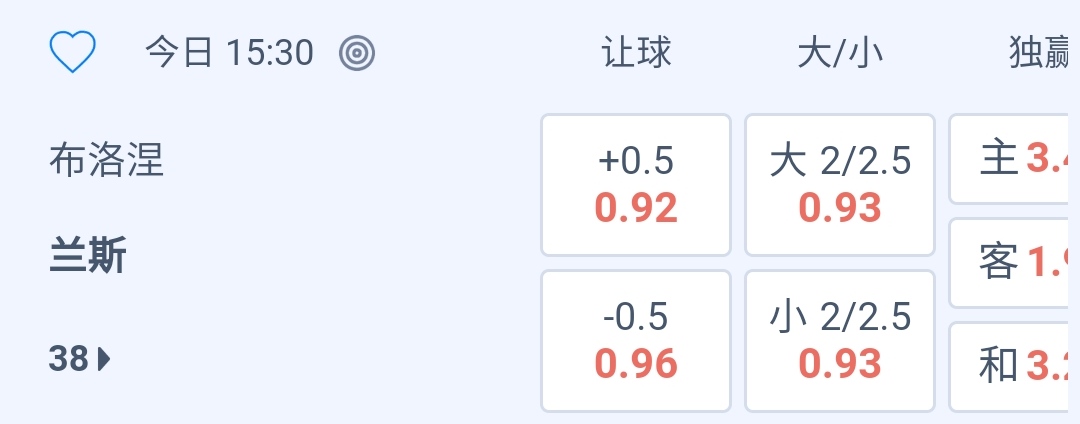Image resolution: width=1080 pixels, height=424 pixels.
Task: Select handicap +0.5 at odds 0.92
Action: click(x=636, y=185)
